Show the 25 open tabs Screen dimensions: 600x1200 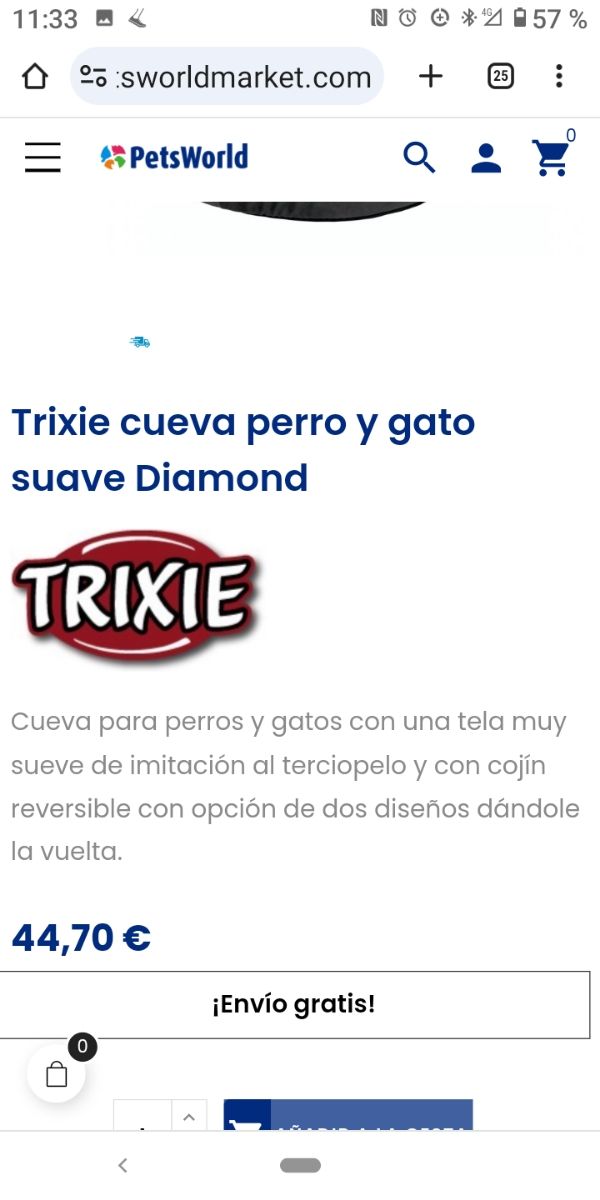coord(500,76)
